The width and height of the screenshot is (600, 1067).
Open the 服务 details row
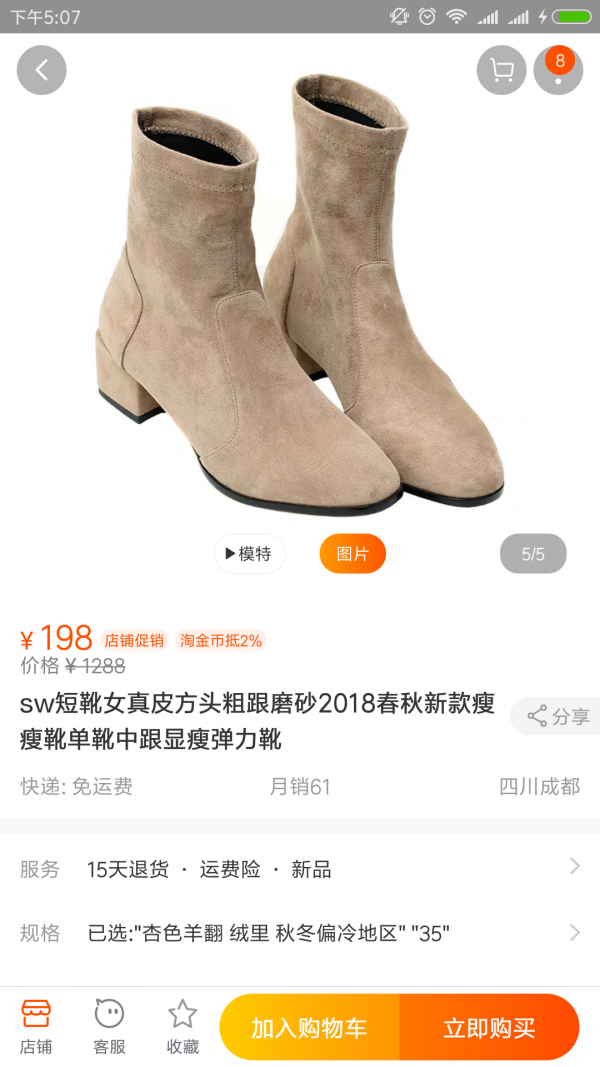click(x=300, y=869)
